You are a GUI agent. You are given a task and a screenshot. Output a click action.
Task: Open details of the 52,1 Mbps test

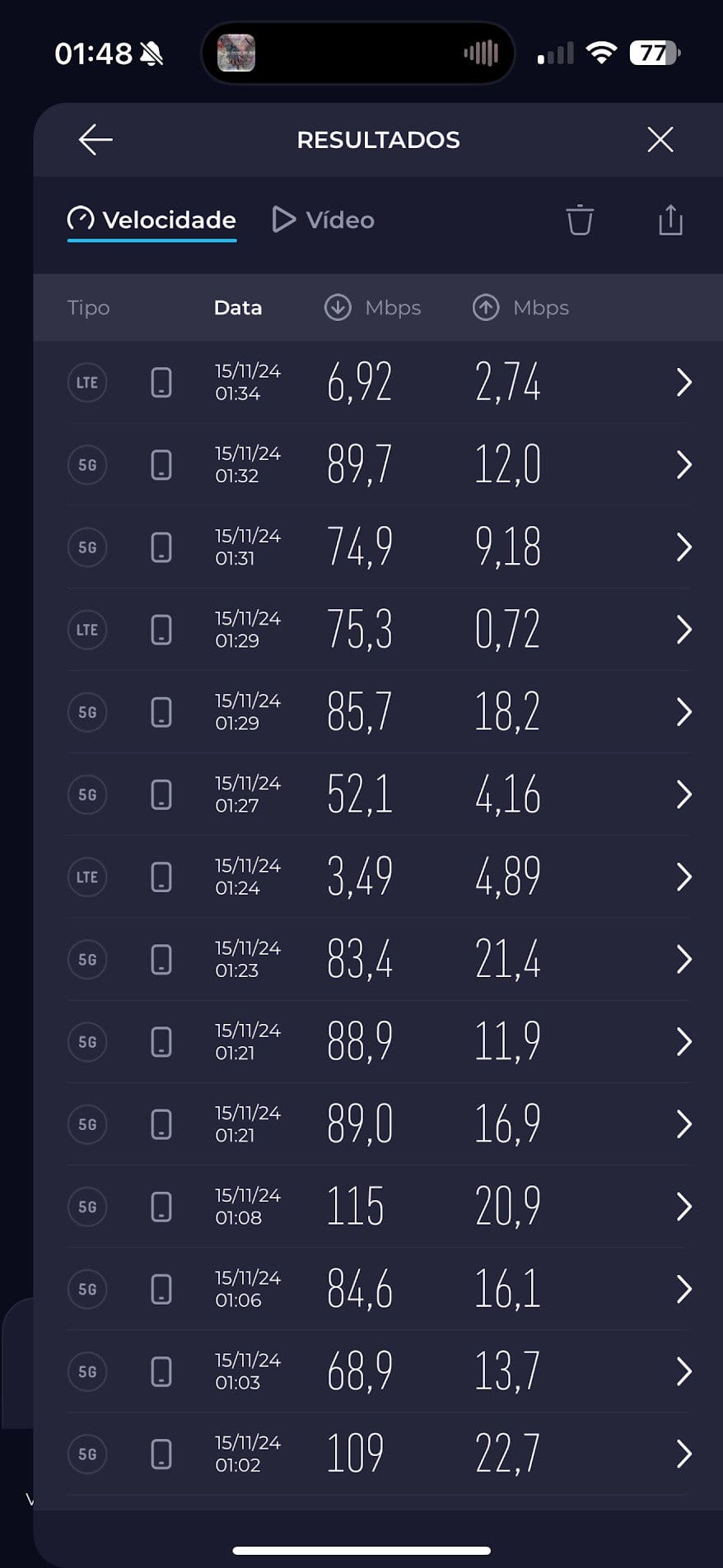[684, 793]
